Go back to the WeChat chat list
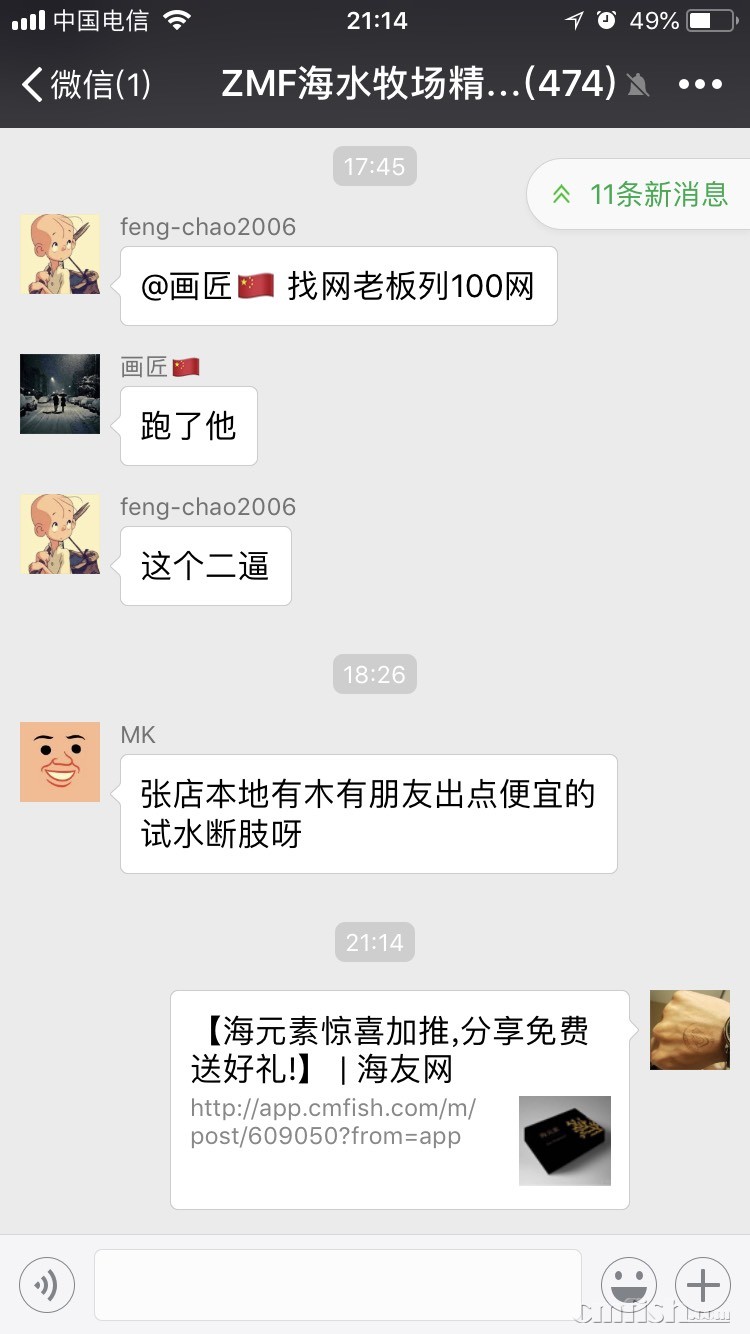The width and height of the screenshot is (750, 1334). [x=85, y=85]
